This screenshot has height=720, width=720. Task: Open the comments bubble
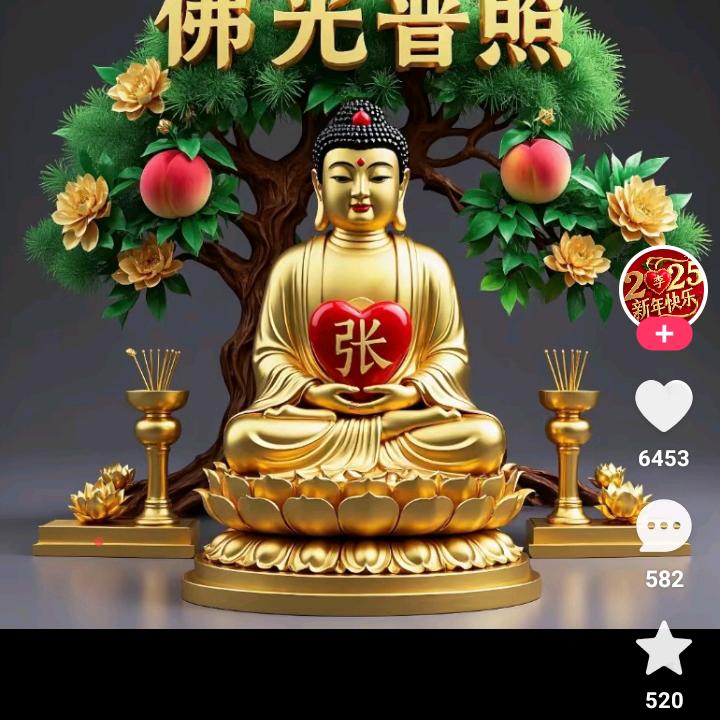point(664,526)
